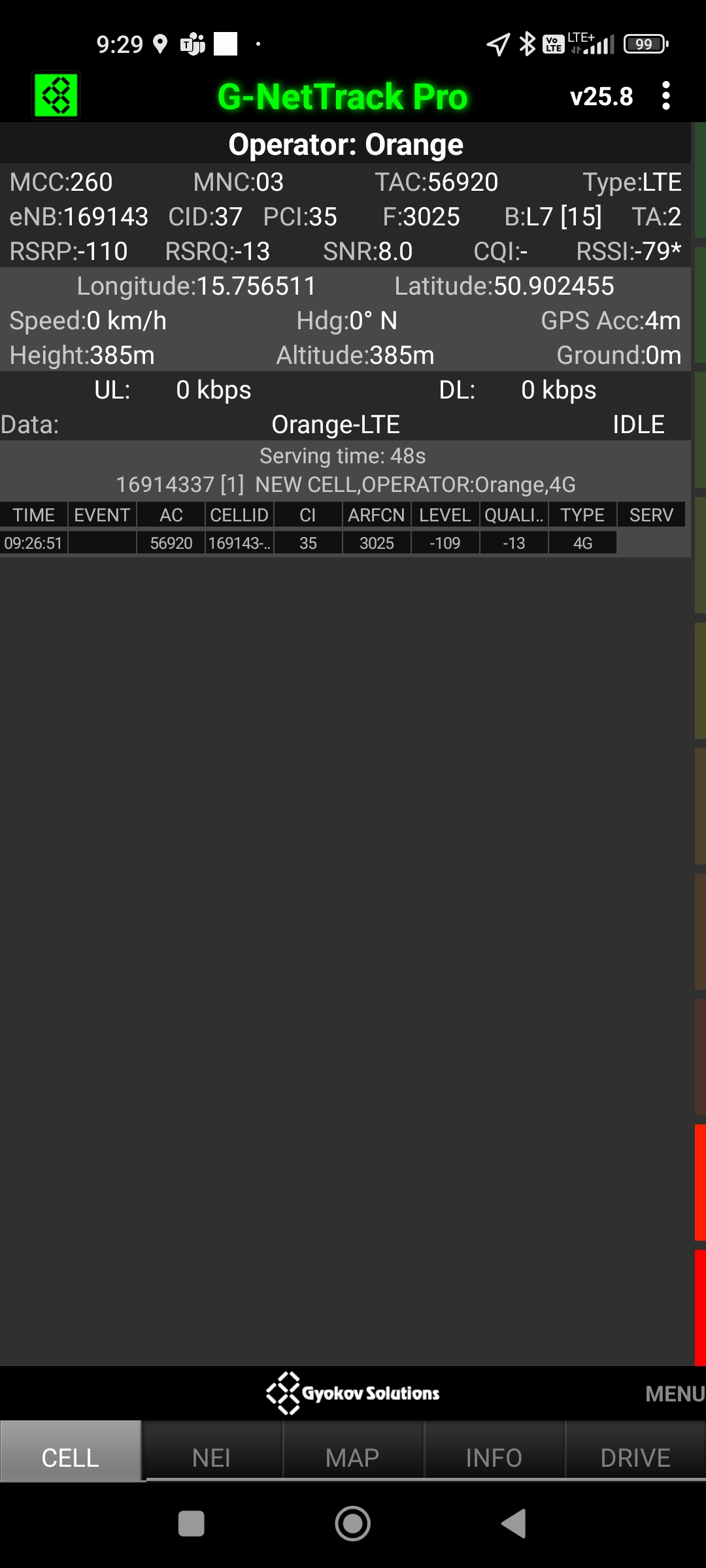706x1568 pixels.
Task: Go to the system home screen
Action: [x=352, y=1524]
